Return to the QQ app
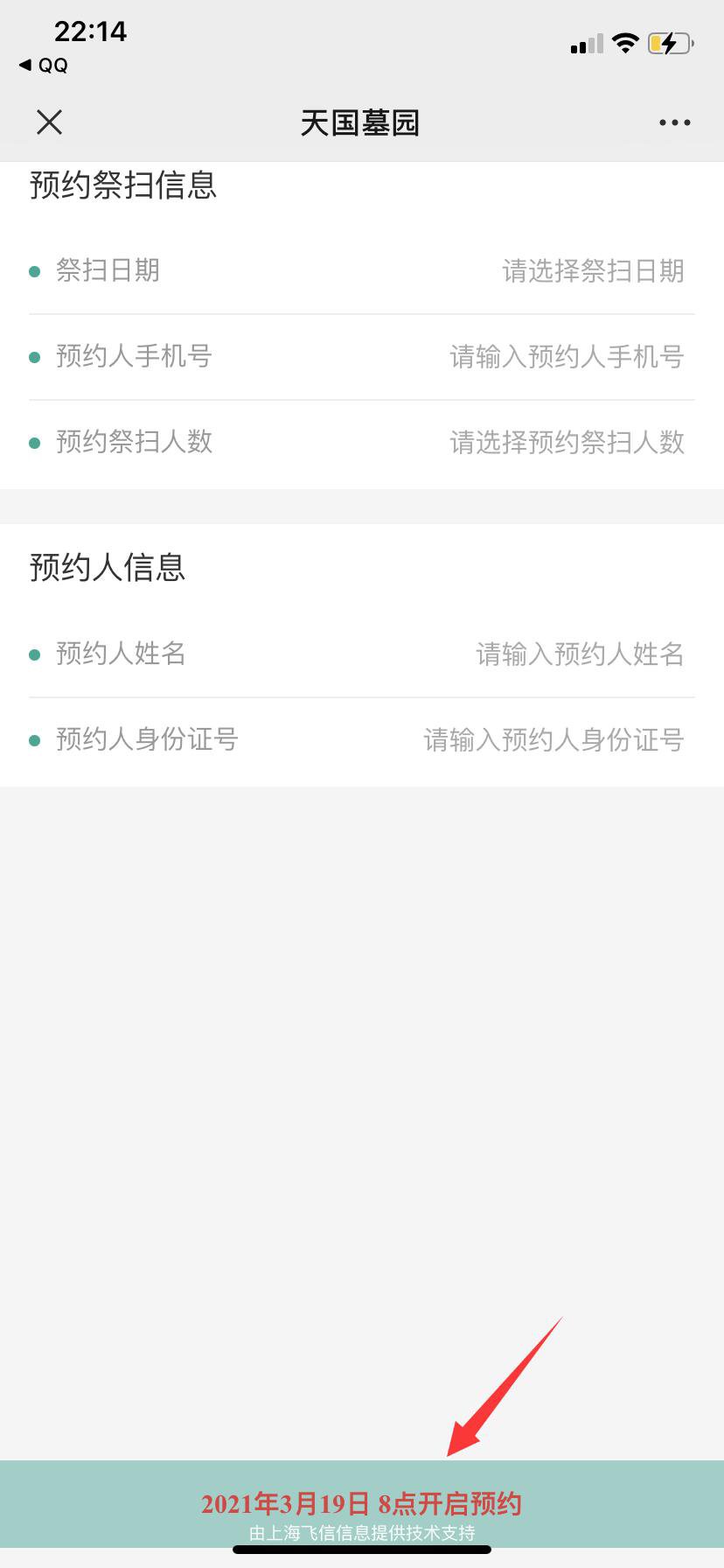 pyautogui.click(x=44, y=66)
